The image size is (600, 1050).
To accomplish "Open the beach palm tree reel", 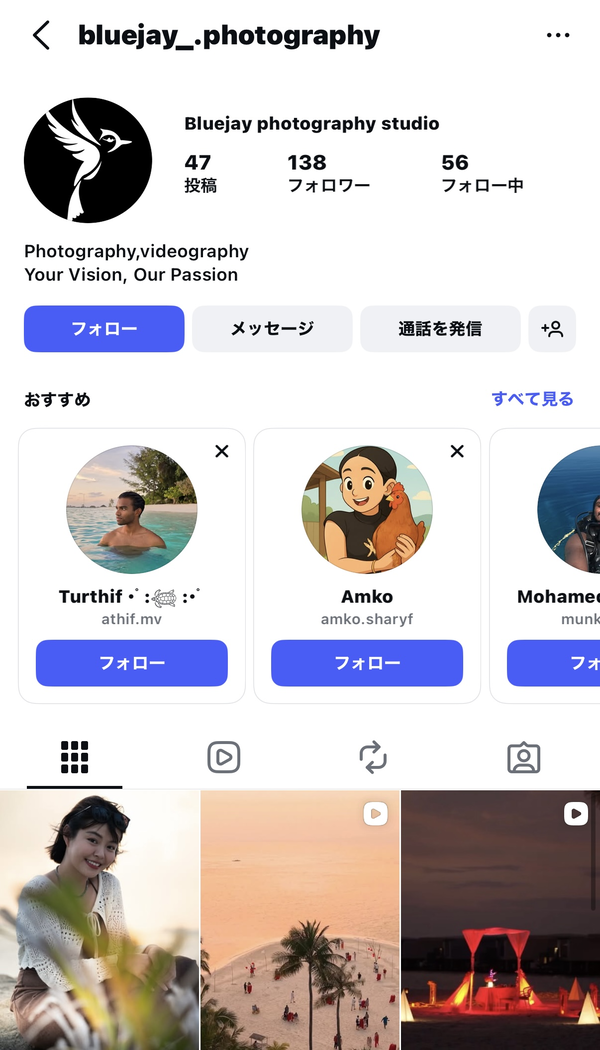I will click(300, 920).
